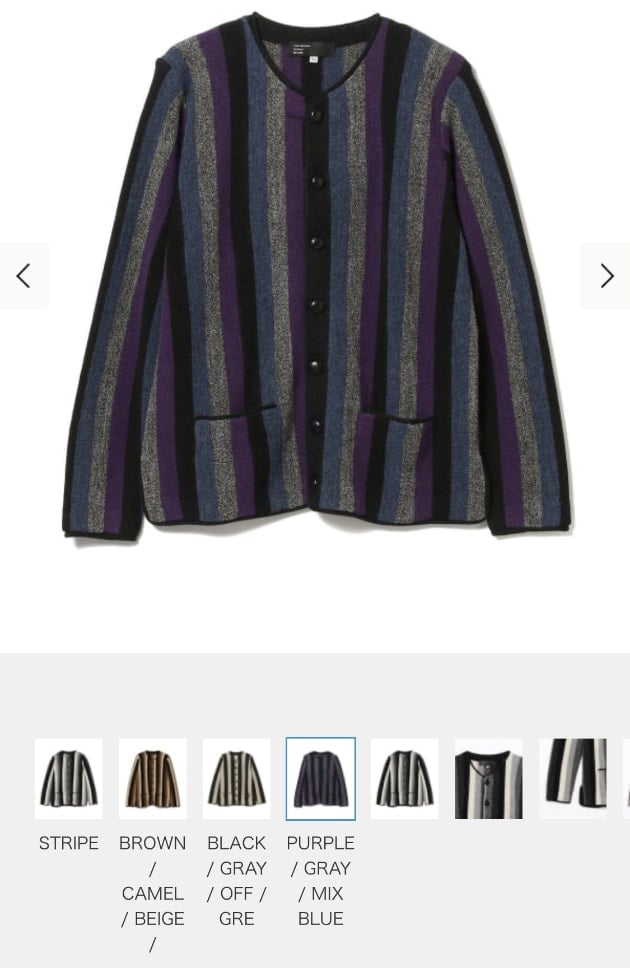Go to the next product image
Viewport: 630px width, 968px height.
[x=605, y=275]
